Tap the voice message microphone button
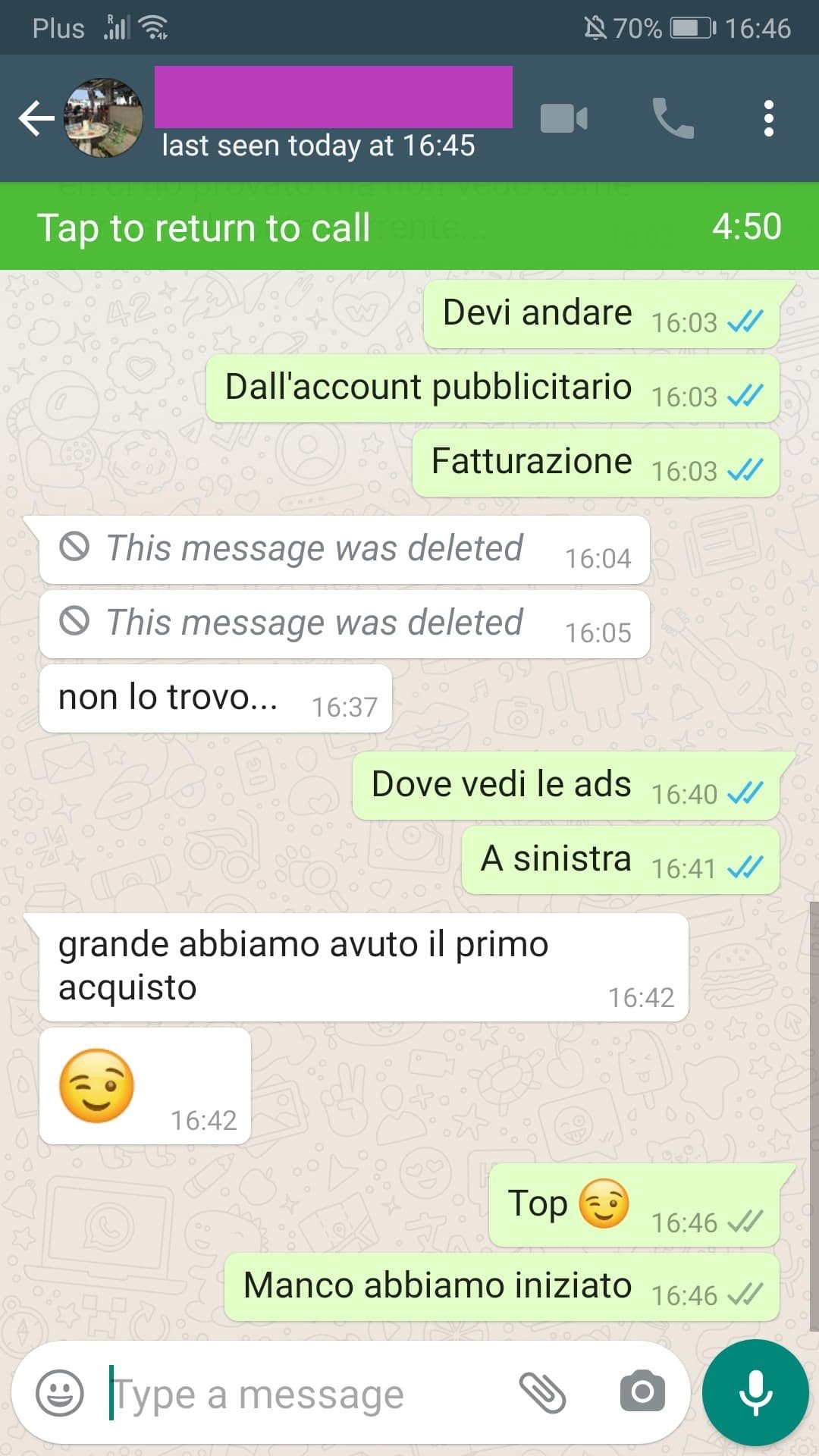Viewport: 819px width, 1456px height. (755, 1392)
